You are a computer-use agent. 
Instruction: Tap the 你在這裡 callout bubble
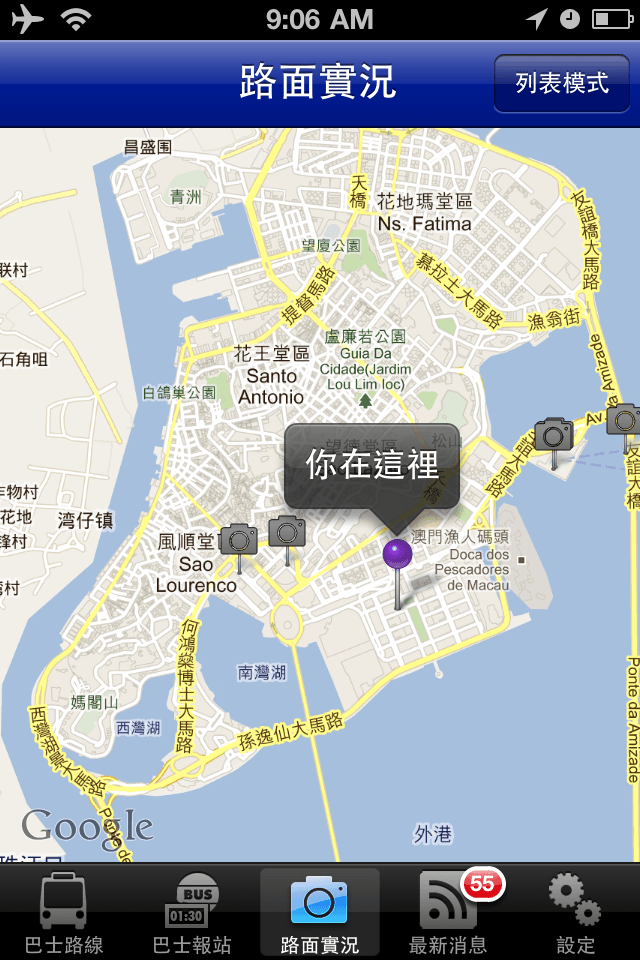[372, 465]
